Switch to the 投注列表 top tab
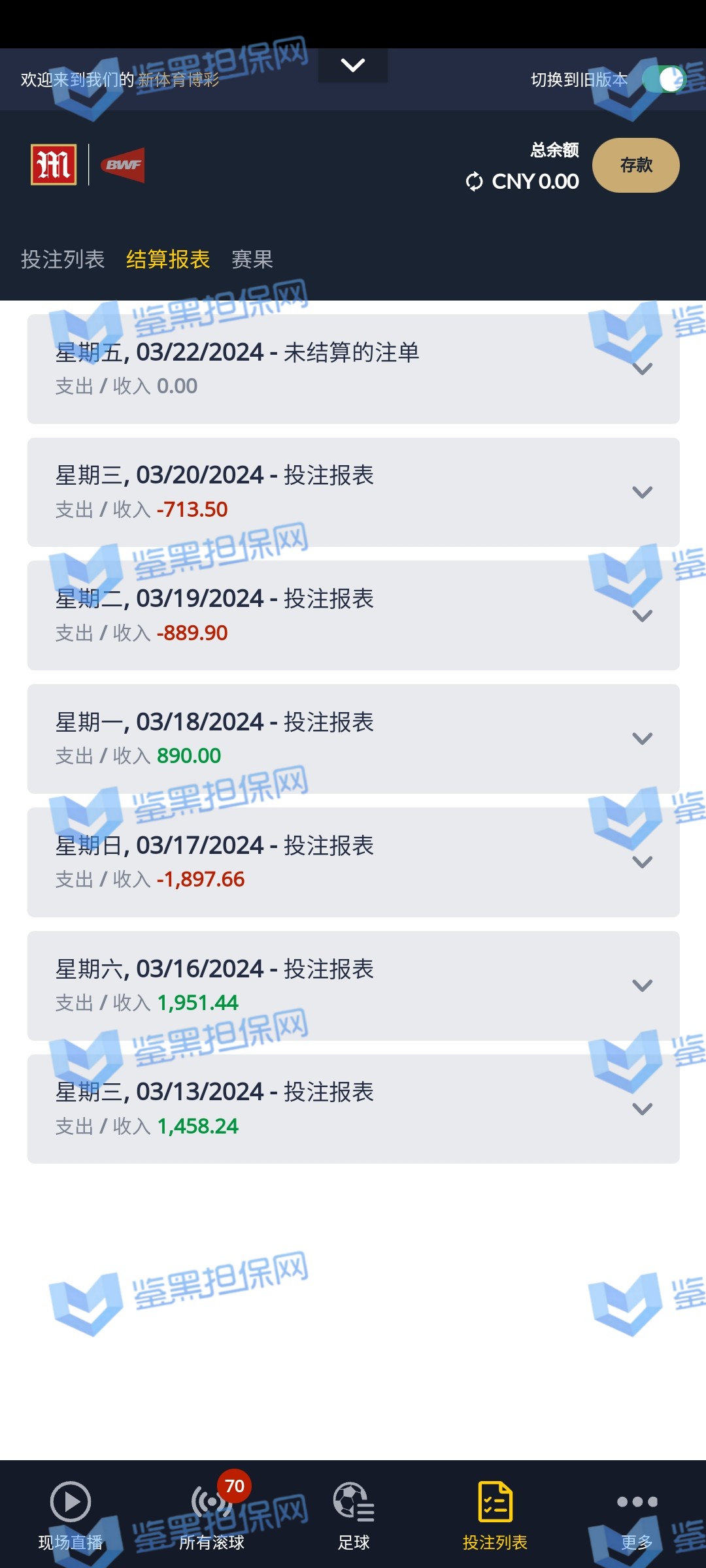 63,259
